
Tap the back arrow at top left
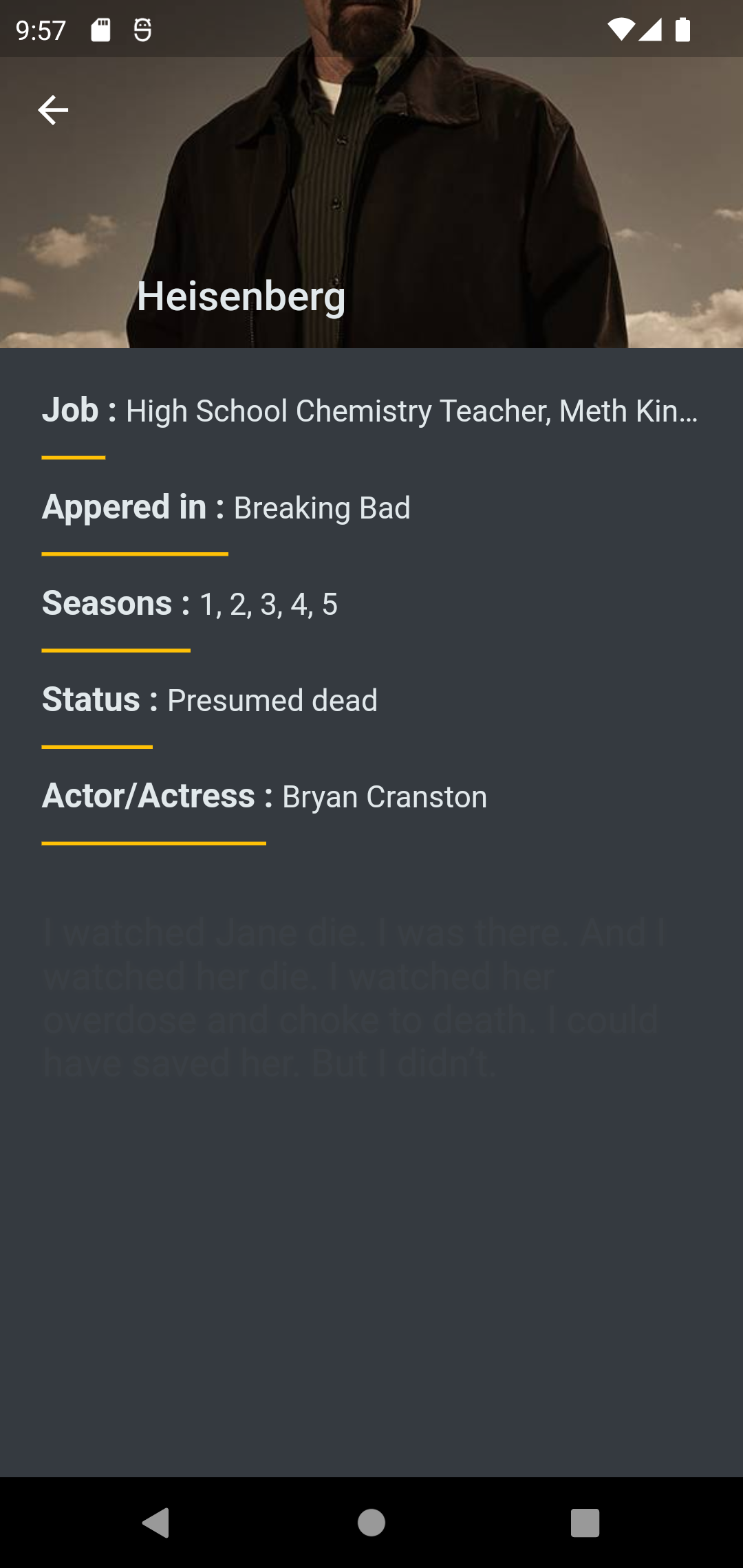pos(54,109)
